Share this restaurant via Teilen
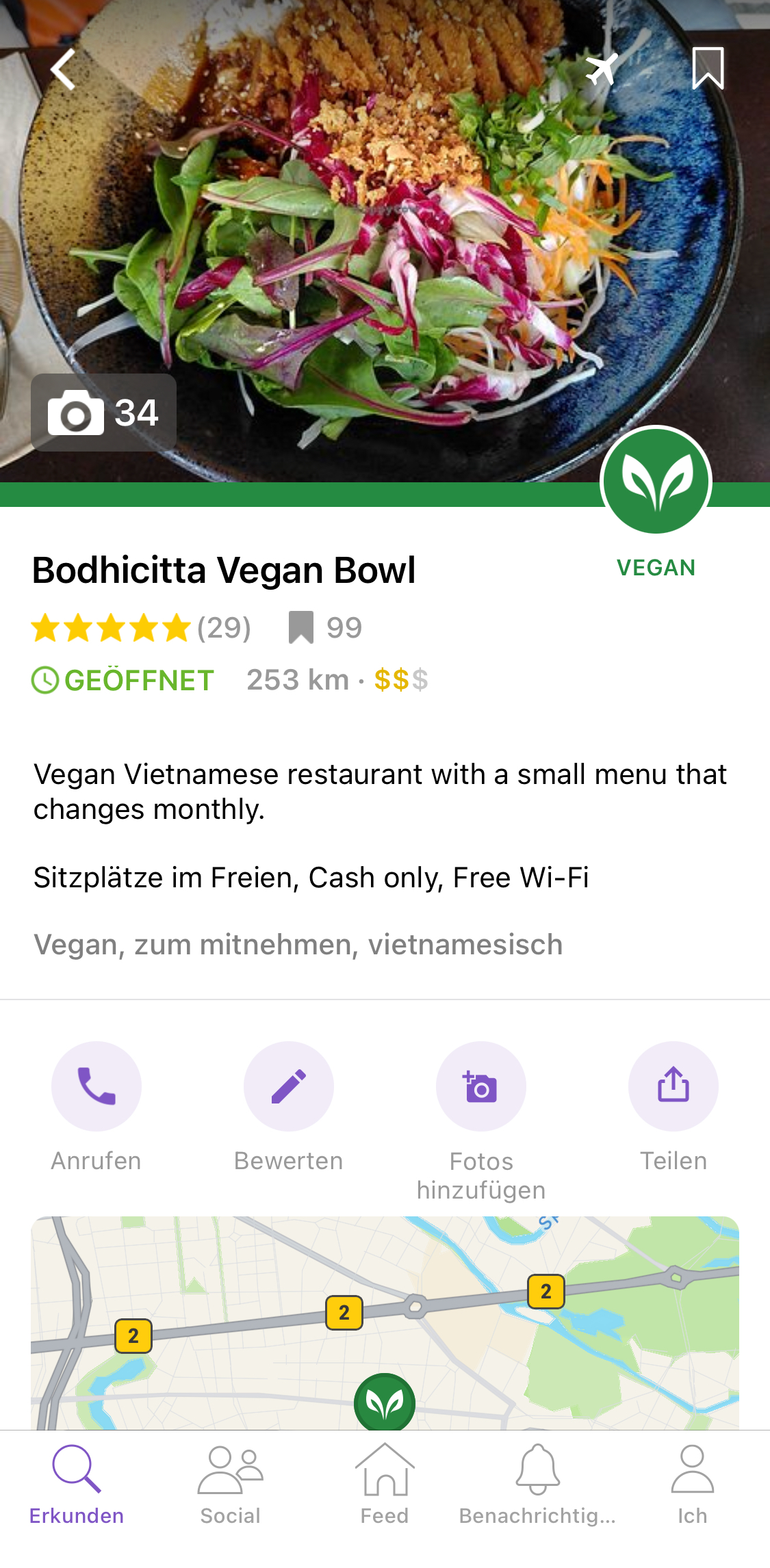This screenshot has height=1568, width=770. (673, 1086)
